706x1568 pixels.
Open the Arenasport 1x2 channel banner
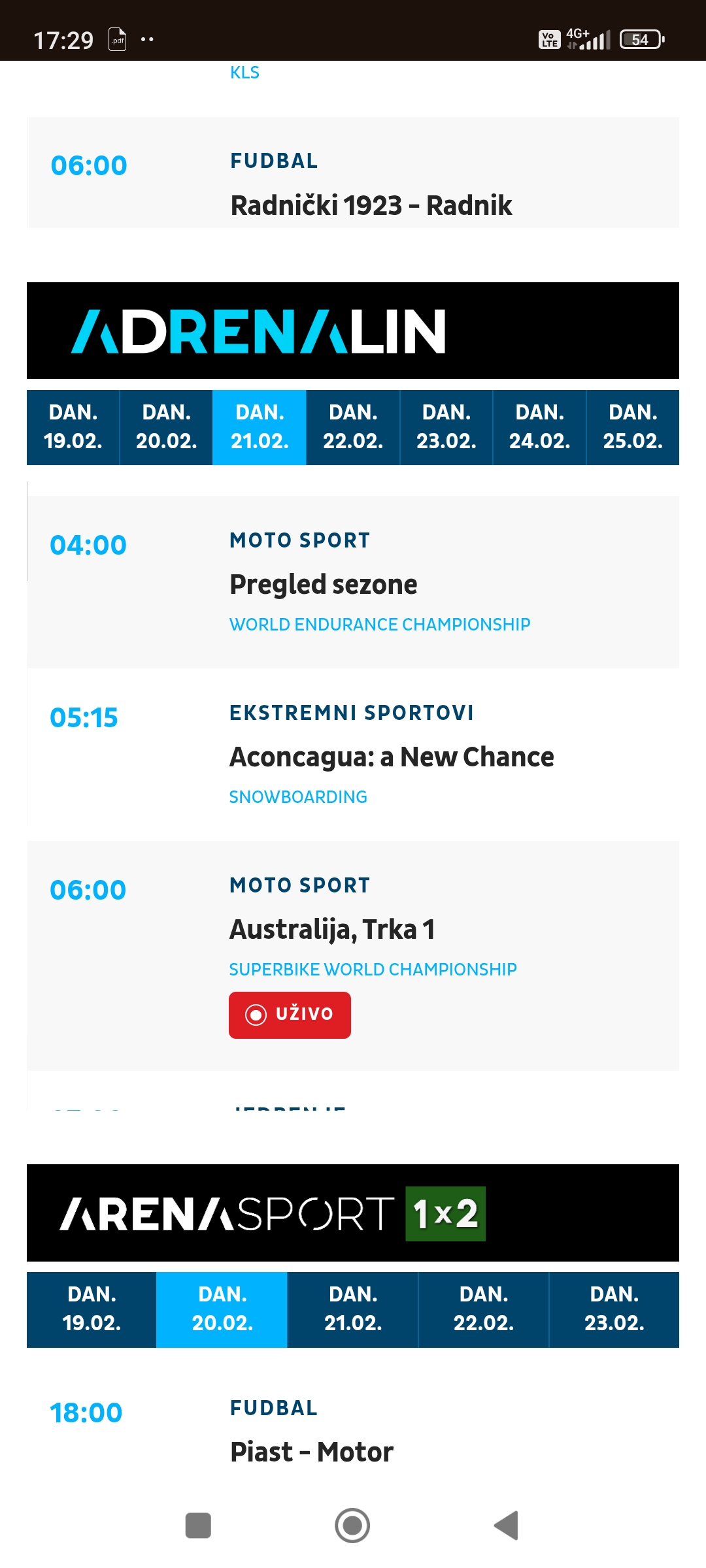coord(353,1213)
